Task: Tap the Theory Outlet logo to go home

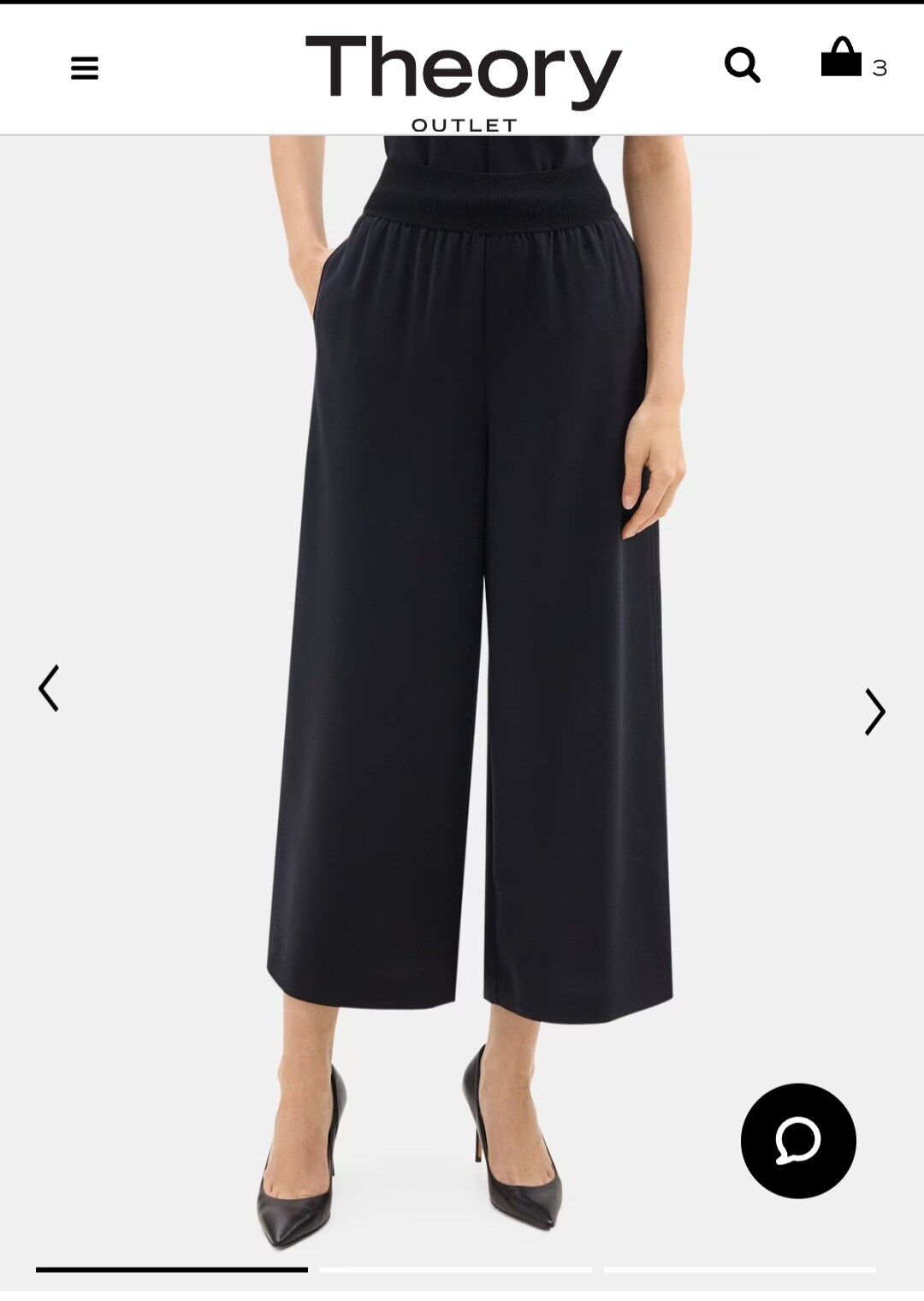Action: [463, 81]
